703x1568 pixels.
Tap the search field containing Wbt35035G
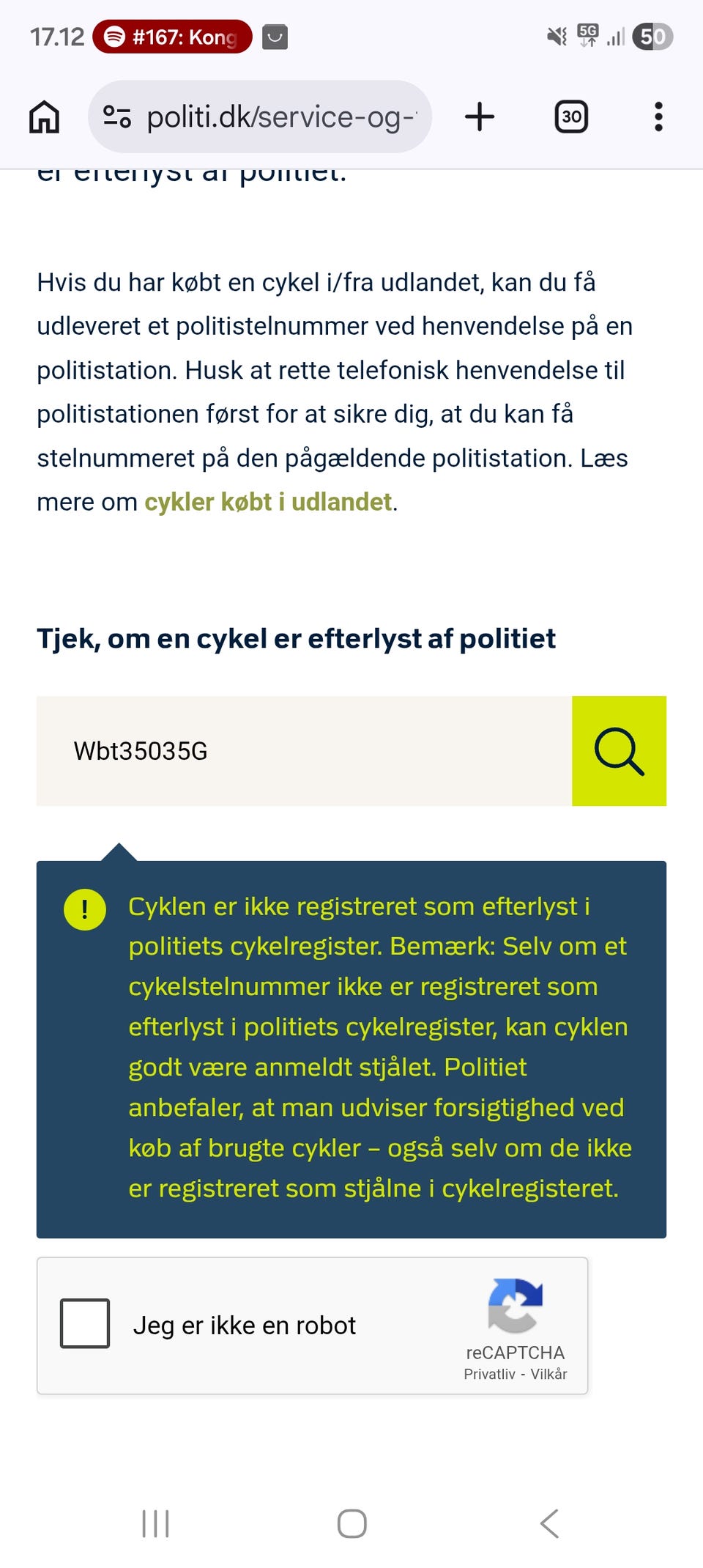coord(293,751)
